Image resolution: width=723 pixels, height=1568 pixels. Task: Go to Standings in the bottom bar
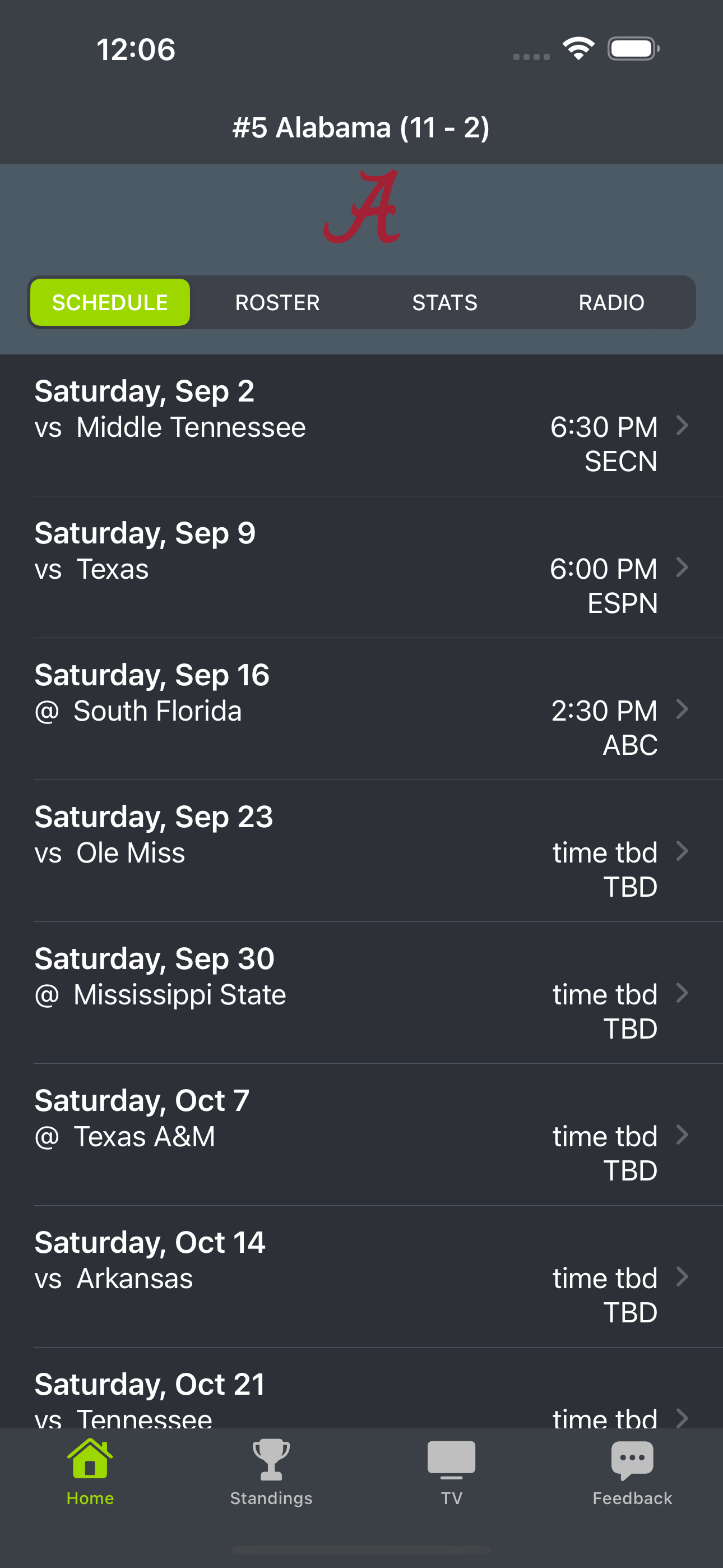[271, 1472]
